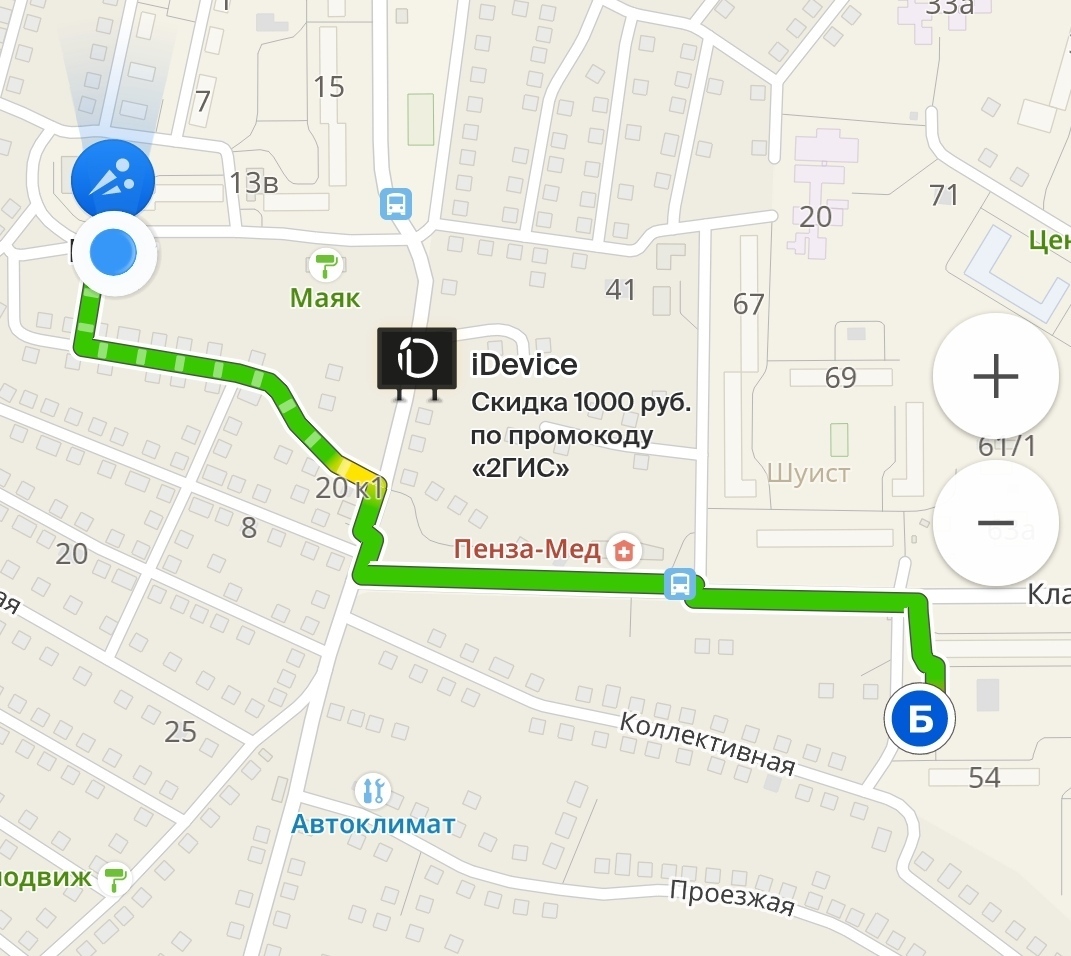Open the iDevice advertisement marker
1071x956 pixels.
point(417,359)
